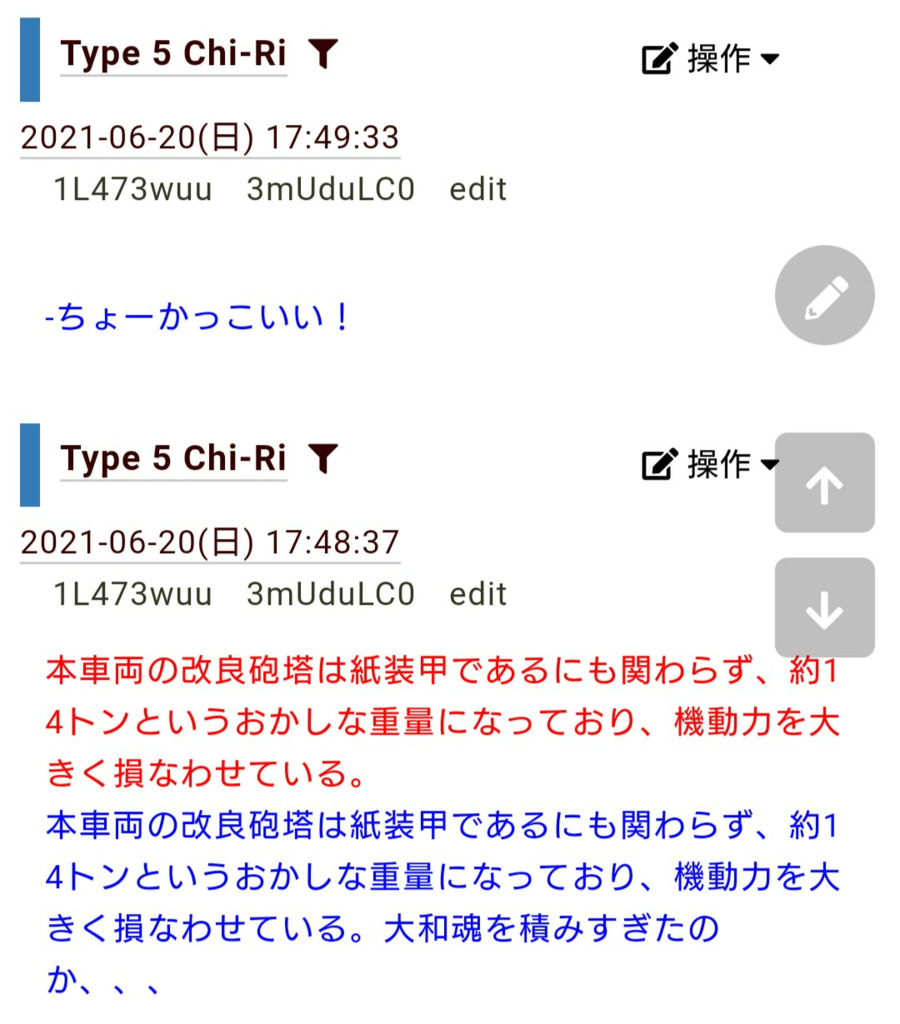The image size is (900, 1024).
Task: Open the 2021-06-20(日) 17:48:37 timestamp link
Action: (x=210, y=543)
